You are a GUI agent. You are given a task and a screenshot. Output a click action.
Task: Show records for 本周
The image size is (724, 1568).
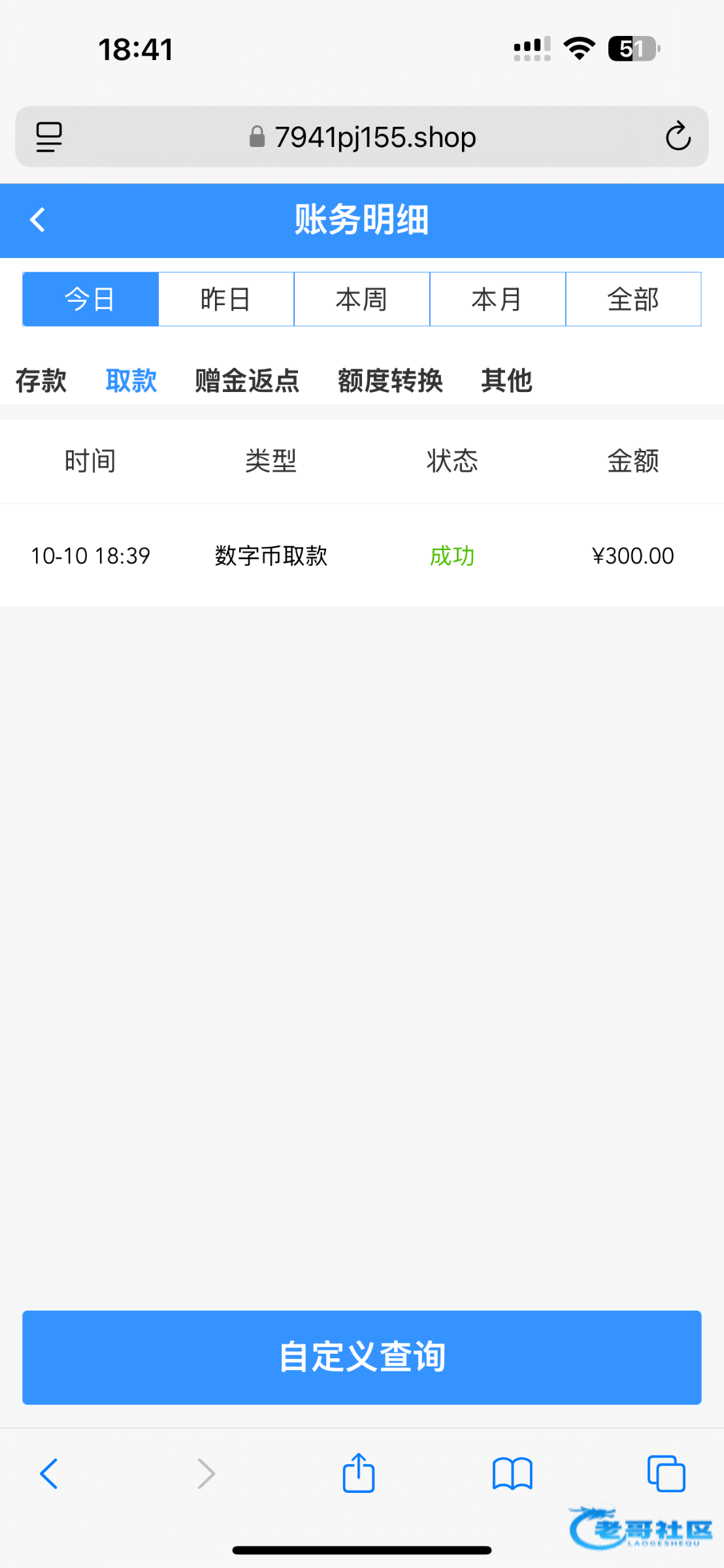[362, 299]
